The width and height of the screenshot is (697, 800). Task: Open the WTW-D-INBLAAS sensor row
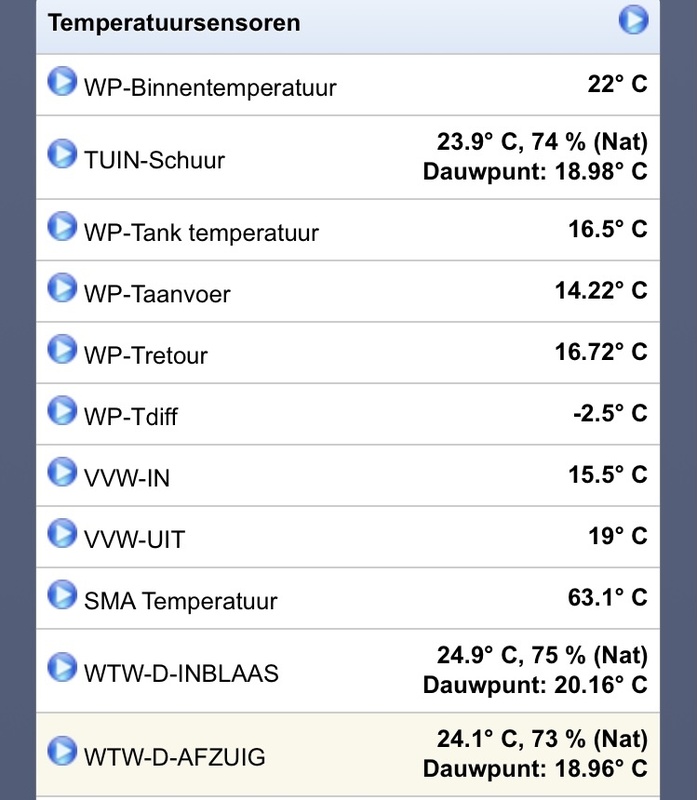coord(347,671)
